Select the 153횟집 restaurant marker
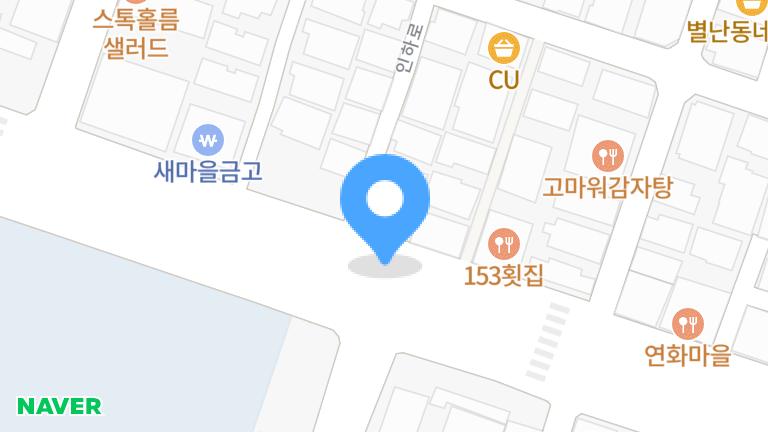The height and width of the screenshot is (432, 768). click(x=504, y=243)
